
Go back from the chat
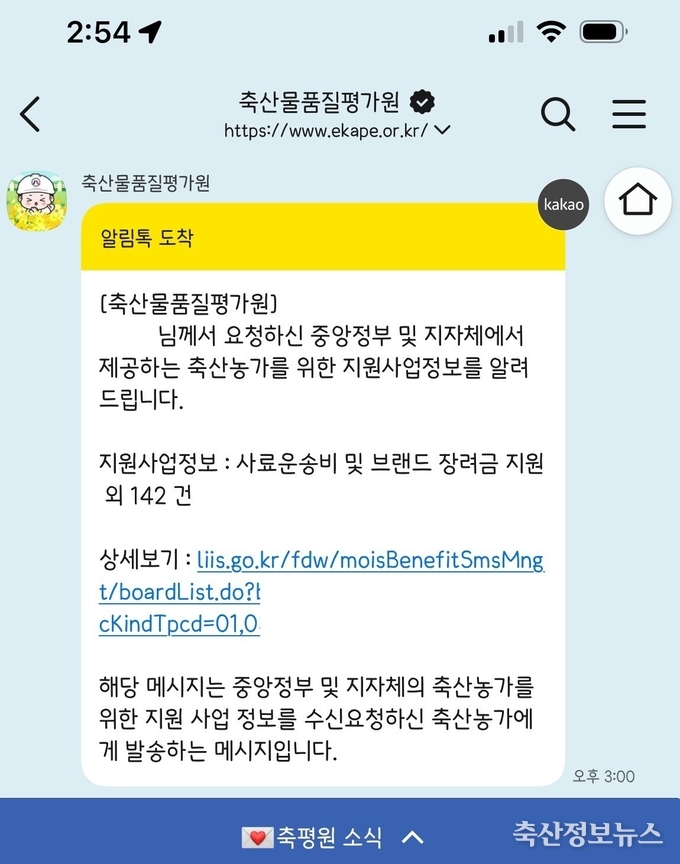(x=30, y=115)
